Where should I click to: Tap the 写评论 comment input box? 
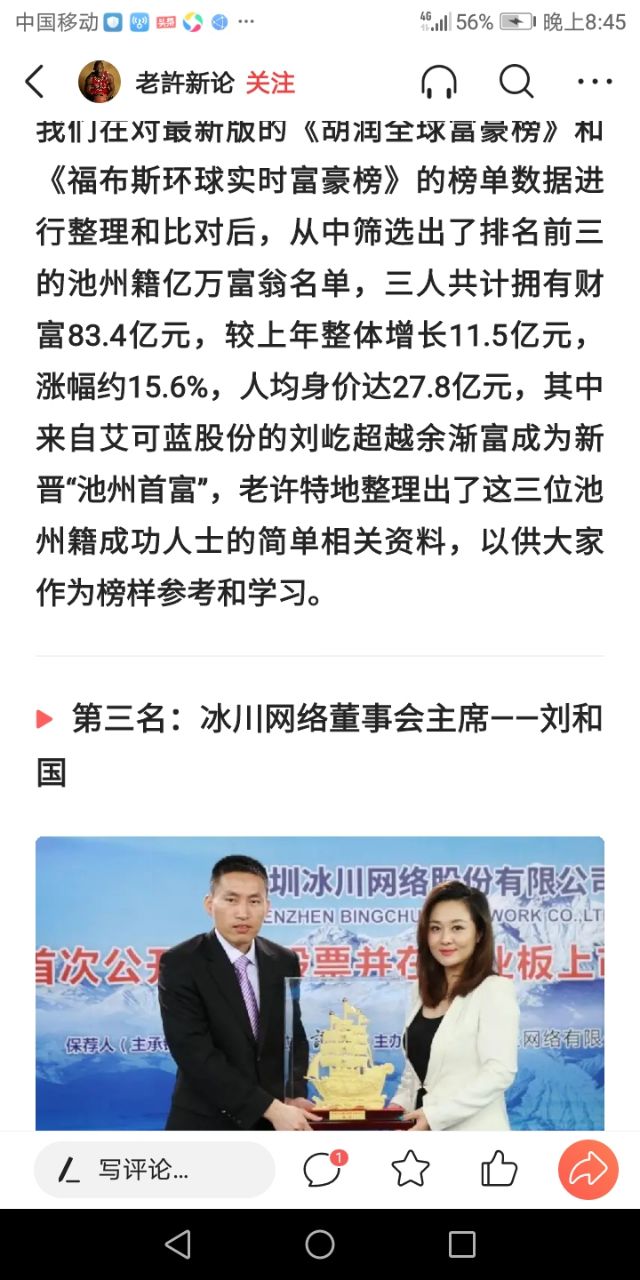click(x=155, y=1169)
